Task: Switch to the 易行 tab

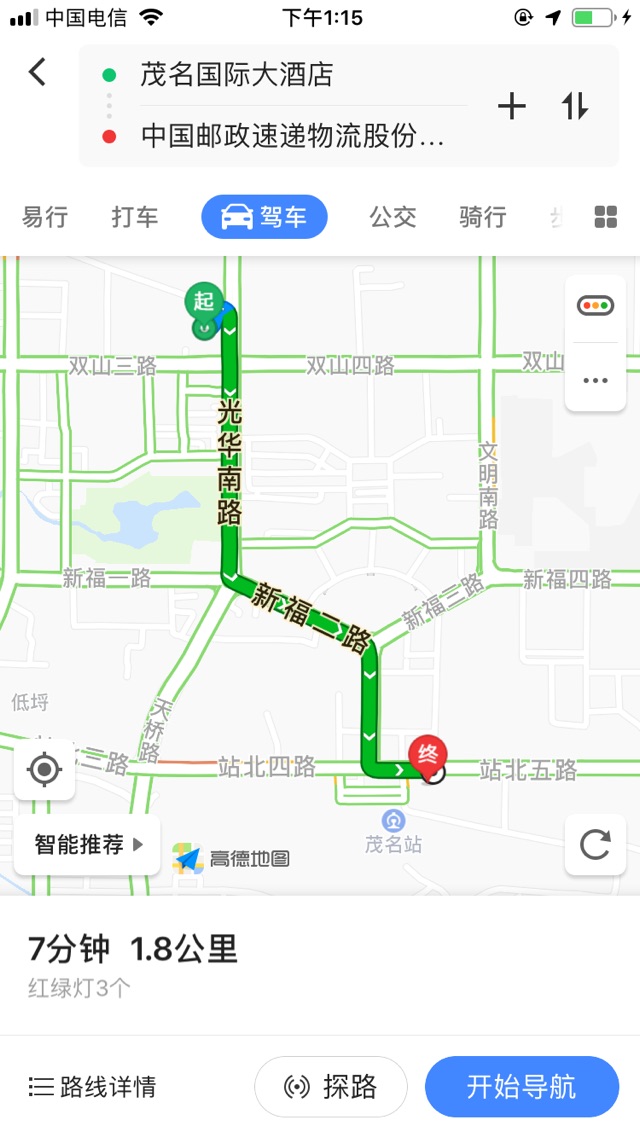Action: 45,217
